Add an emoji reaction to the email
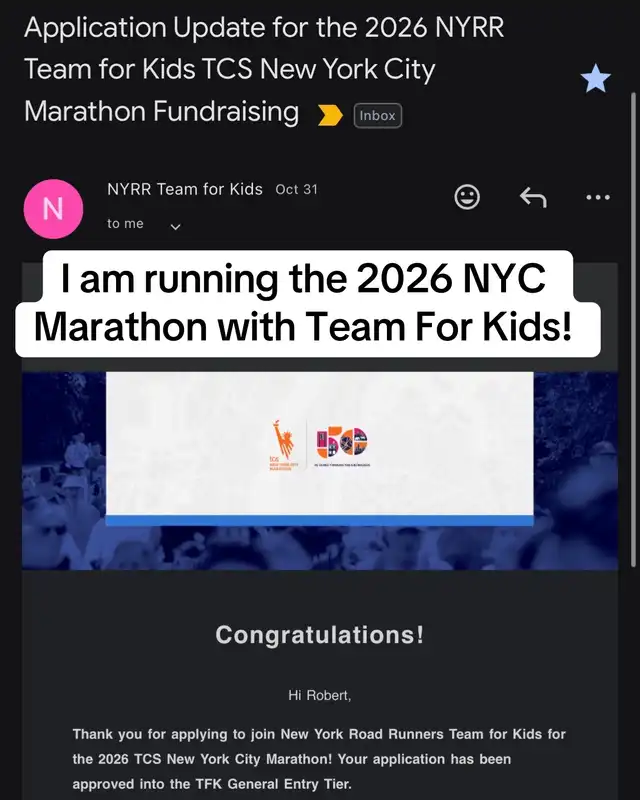This screenshot has height=800, width=640. 467,197
